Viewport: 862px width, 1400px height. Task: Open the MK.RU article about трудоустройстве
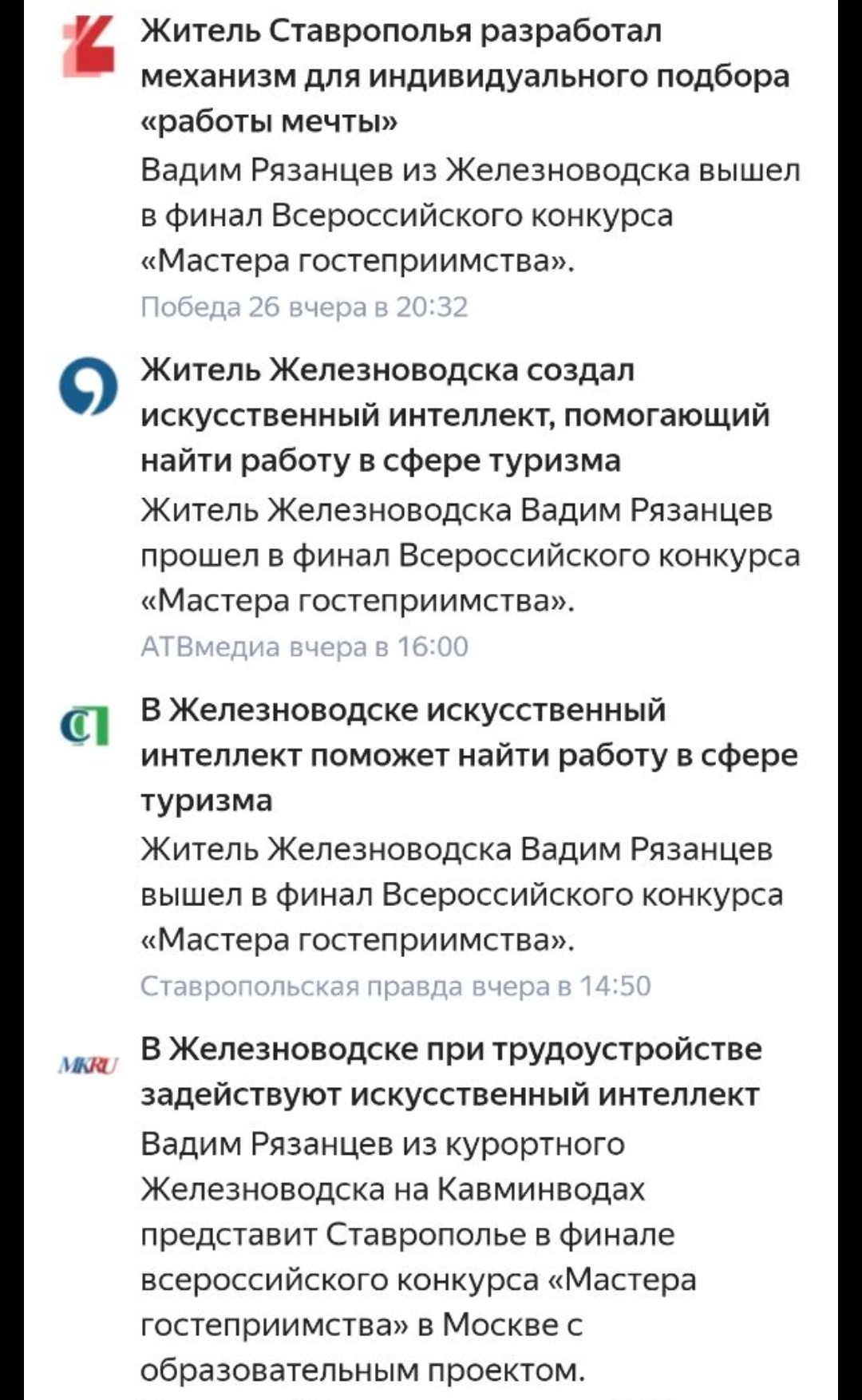pyautogui.click(x=451, y=1071)
